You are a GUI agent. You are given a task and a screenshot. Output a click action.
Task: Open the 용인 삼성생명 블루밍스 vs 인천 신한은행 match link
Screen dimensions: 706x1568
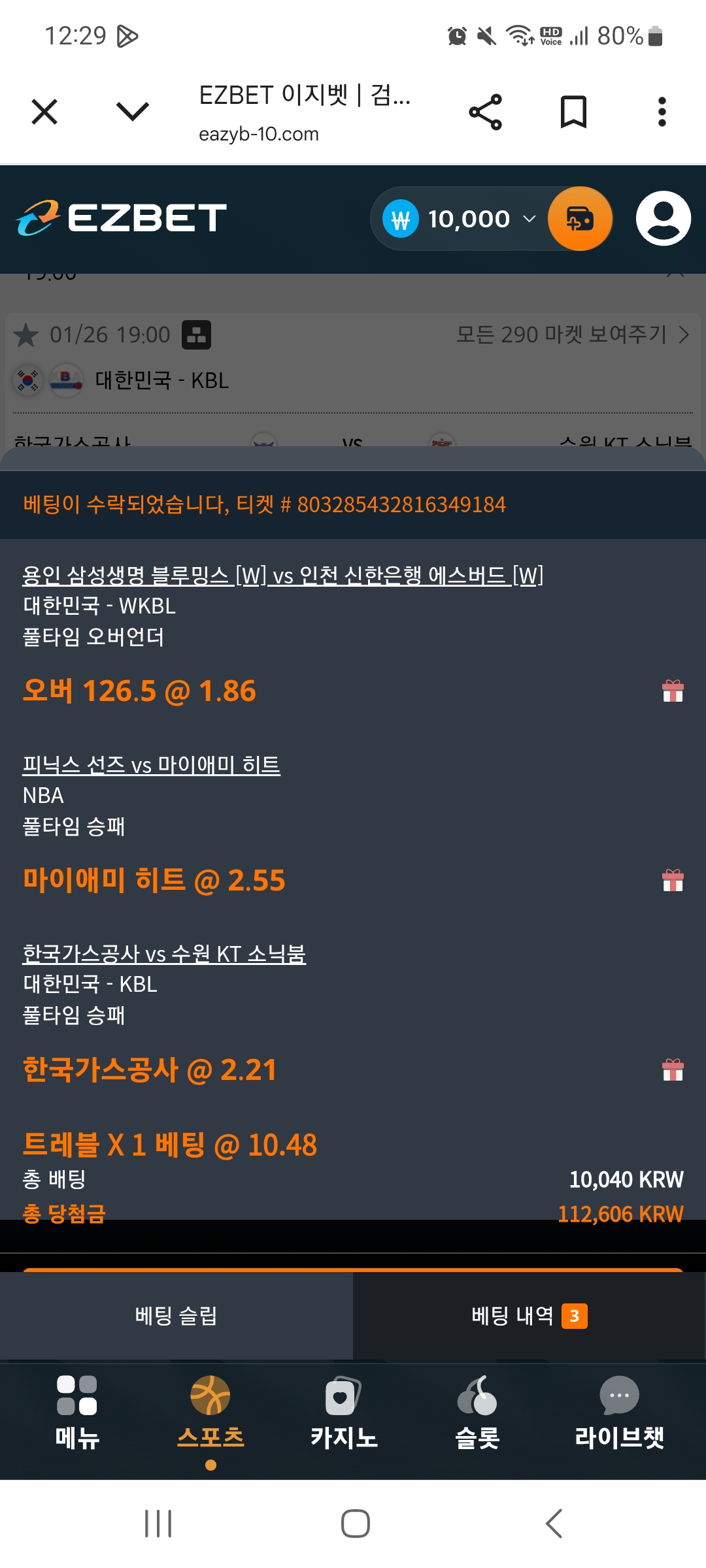[x=283, y=575]
